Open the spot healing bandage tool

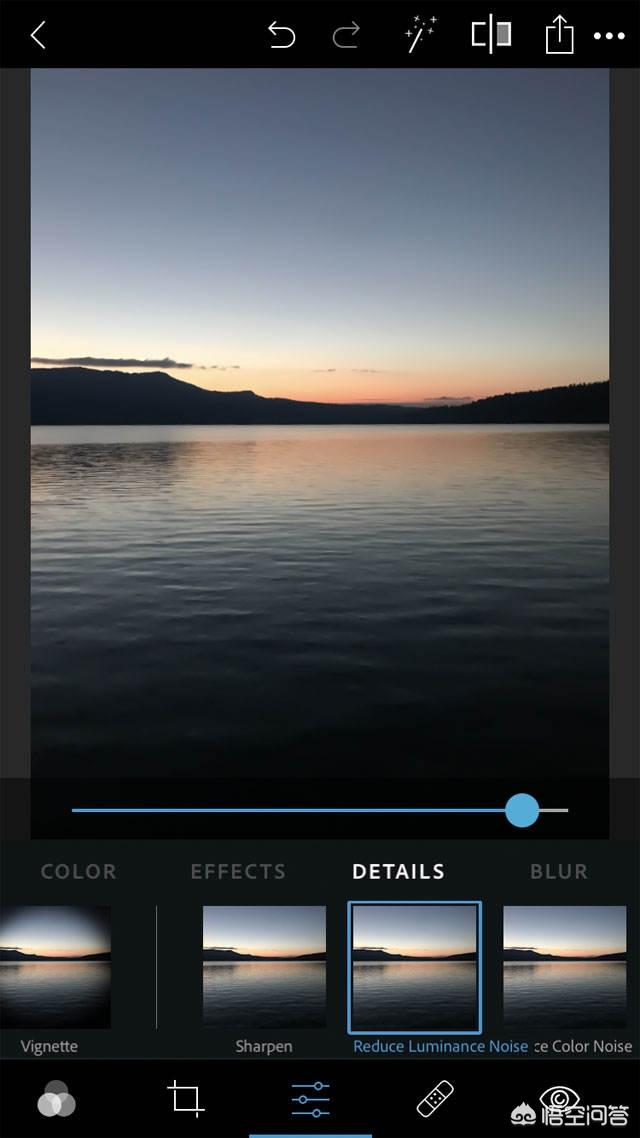click(435, 1099)
